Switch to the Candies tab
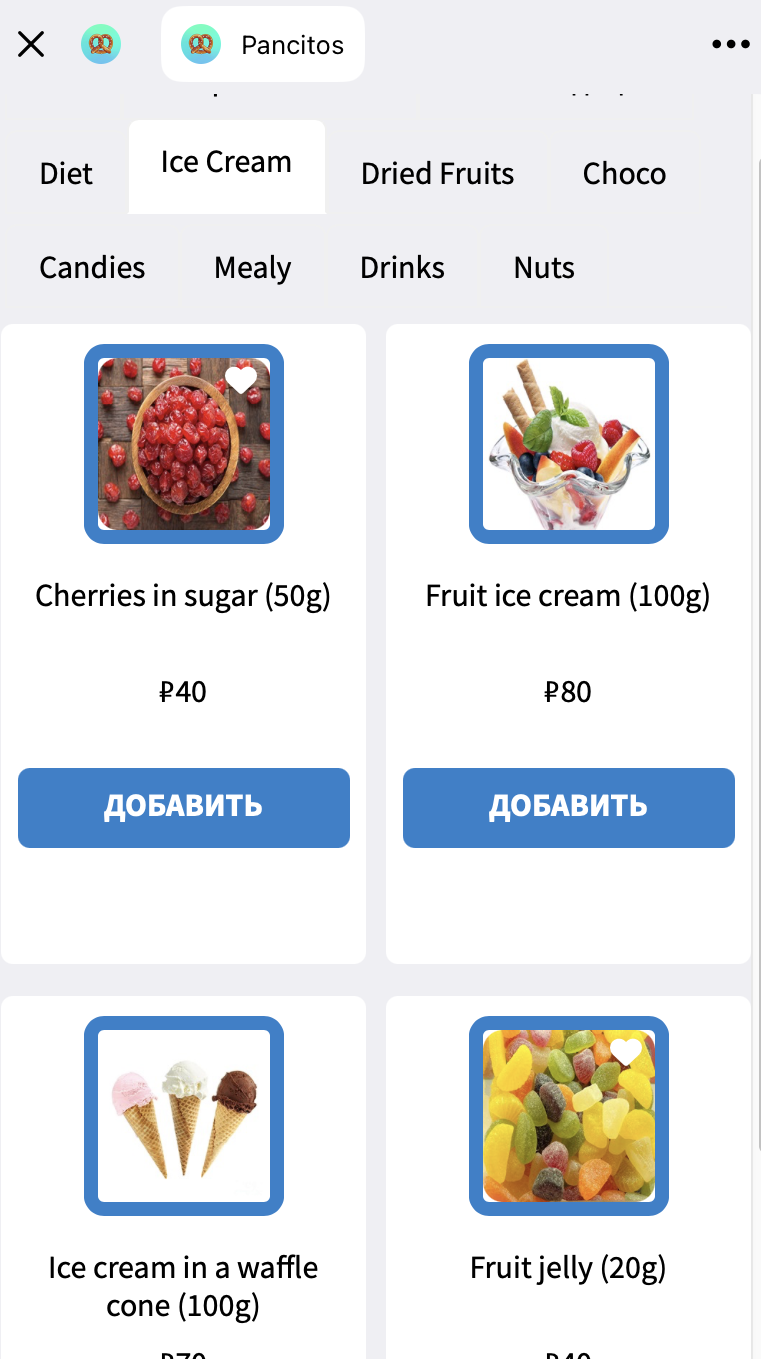 (92, 268)
